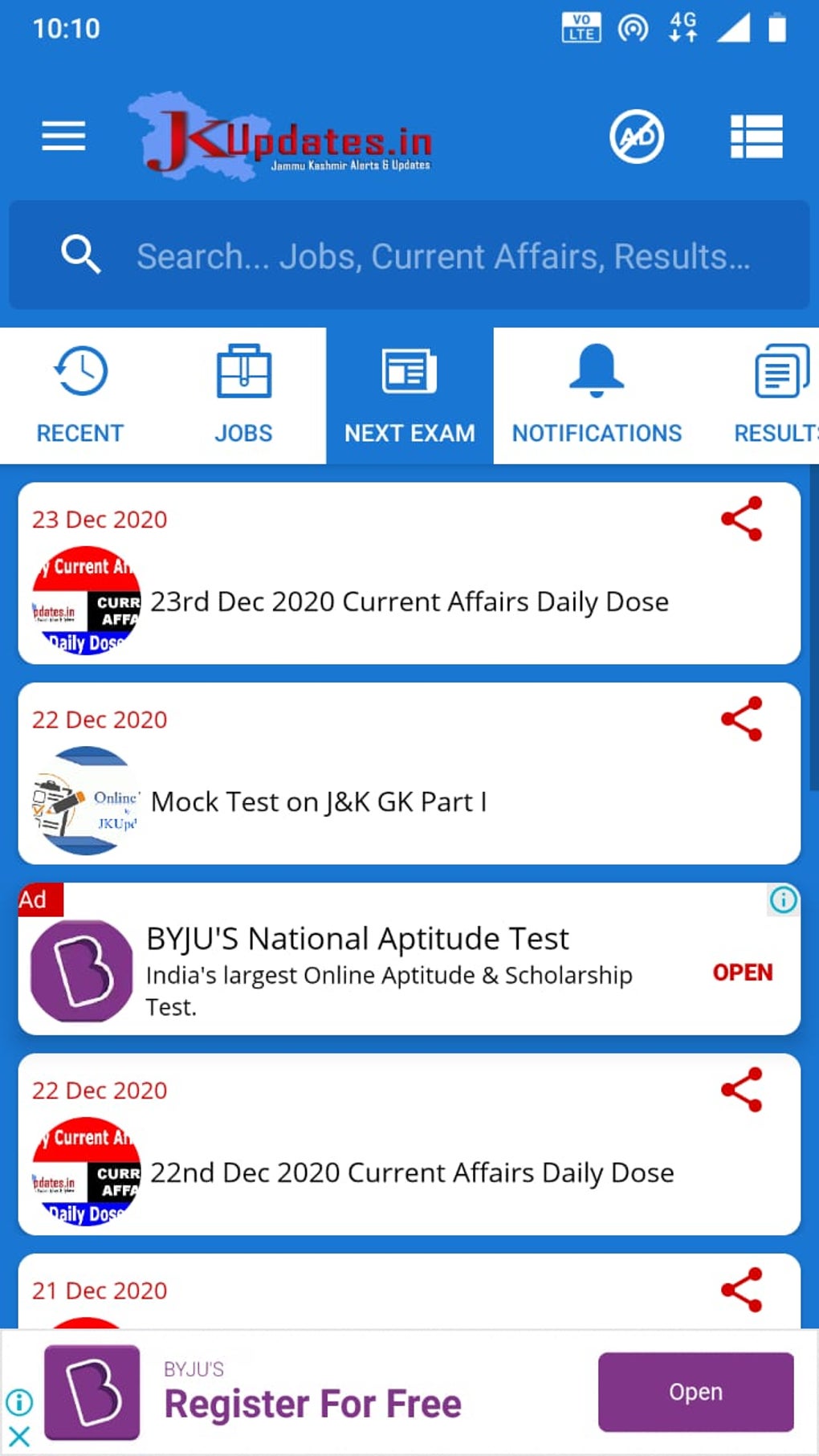Share the 21 Dec 2020 post
This screenshot has height=1456, width=819.
pos(741,1290)
